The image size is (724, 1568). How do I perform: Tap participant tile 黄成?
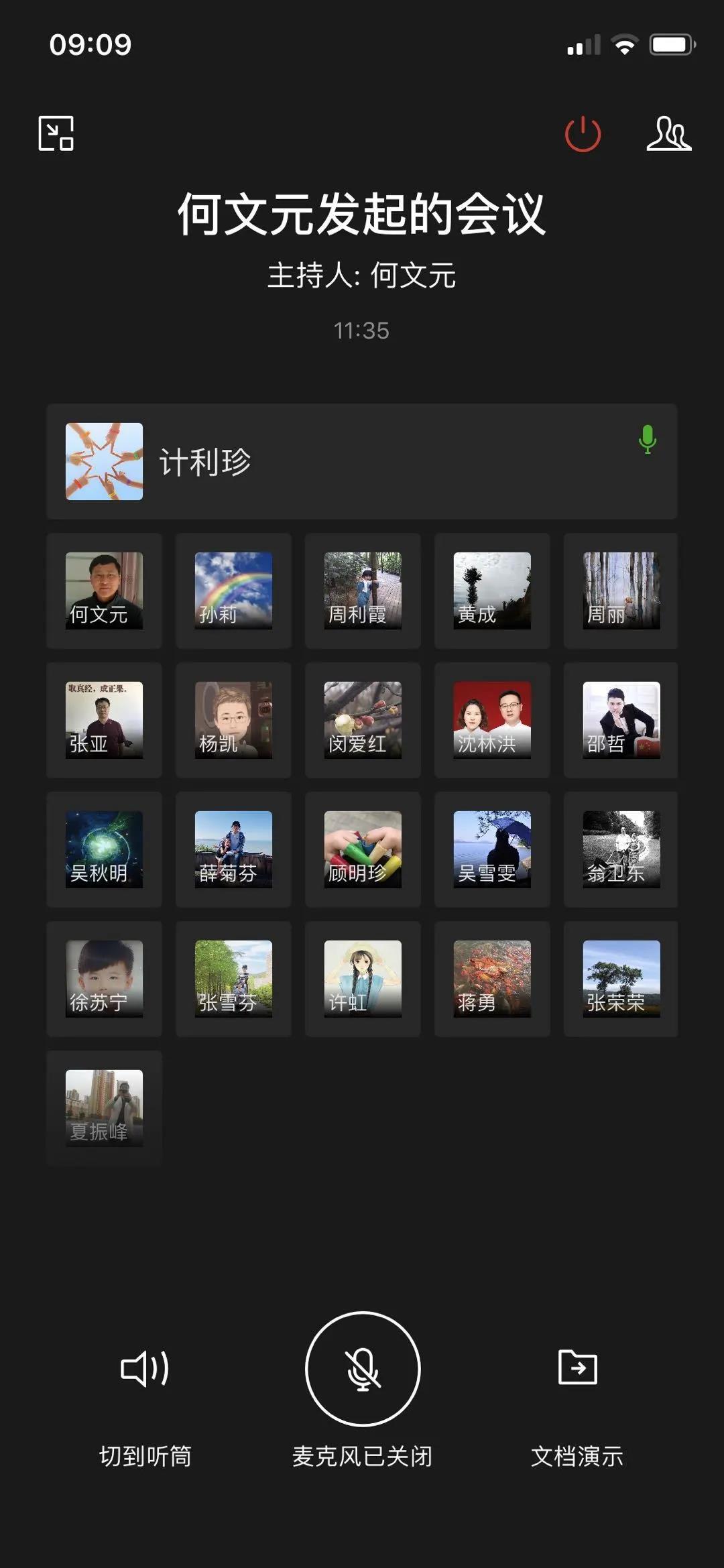tap(492, 591)
